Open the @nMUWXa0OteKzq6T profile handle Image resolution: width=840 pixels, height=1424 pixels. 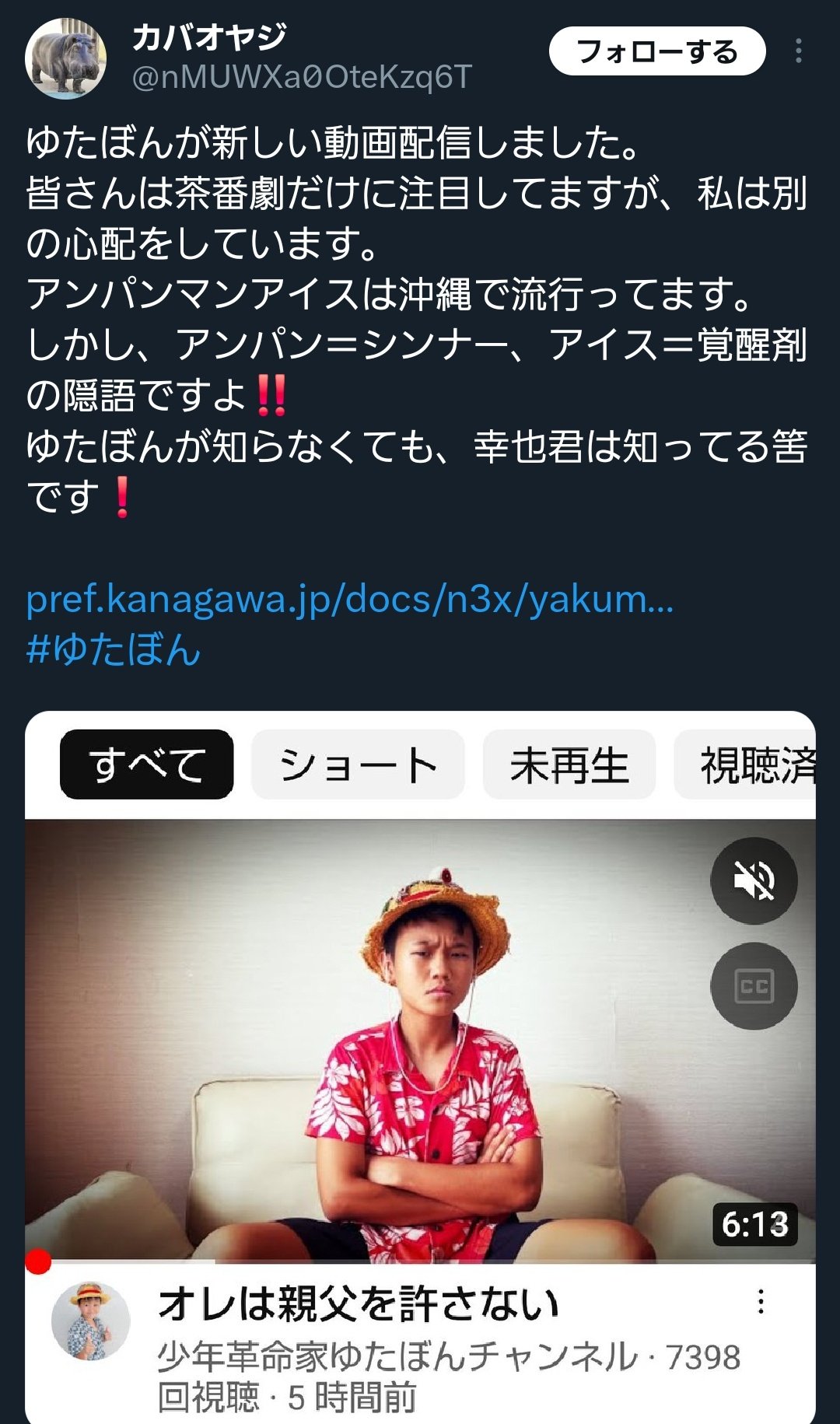point(302,77)
